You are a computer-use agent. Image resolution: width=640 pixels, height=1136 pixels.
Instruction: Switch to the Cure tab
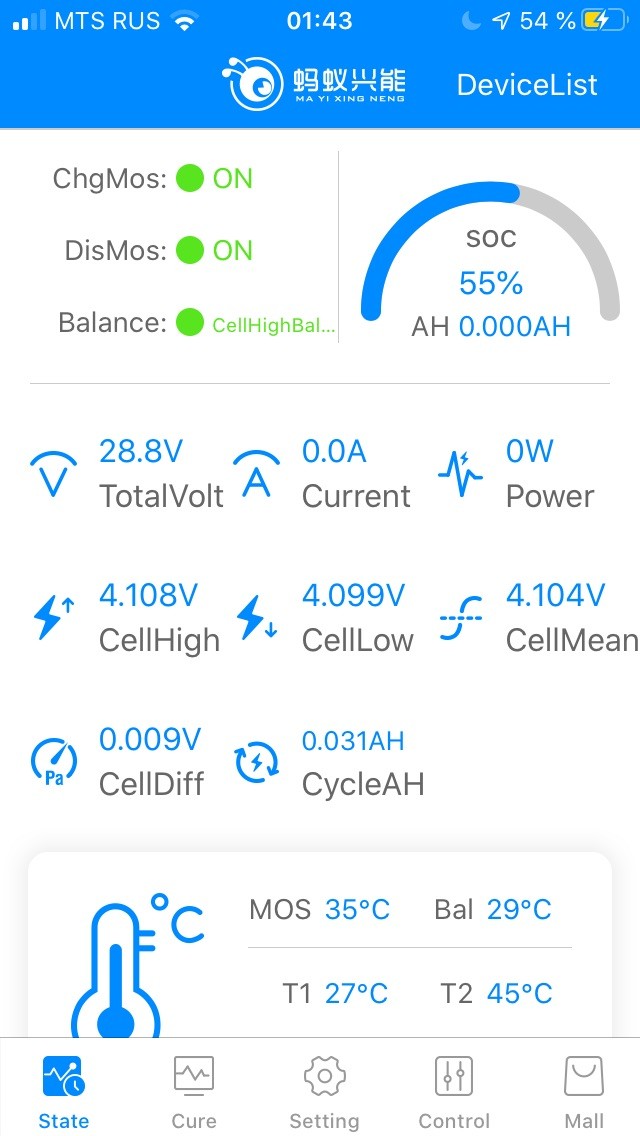pos(194,1090)
